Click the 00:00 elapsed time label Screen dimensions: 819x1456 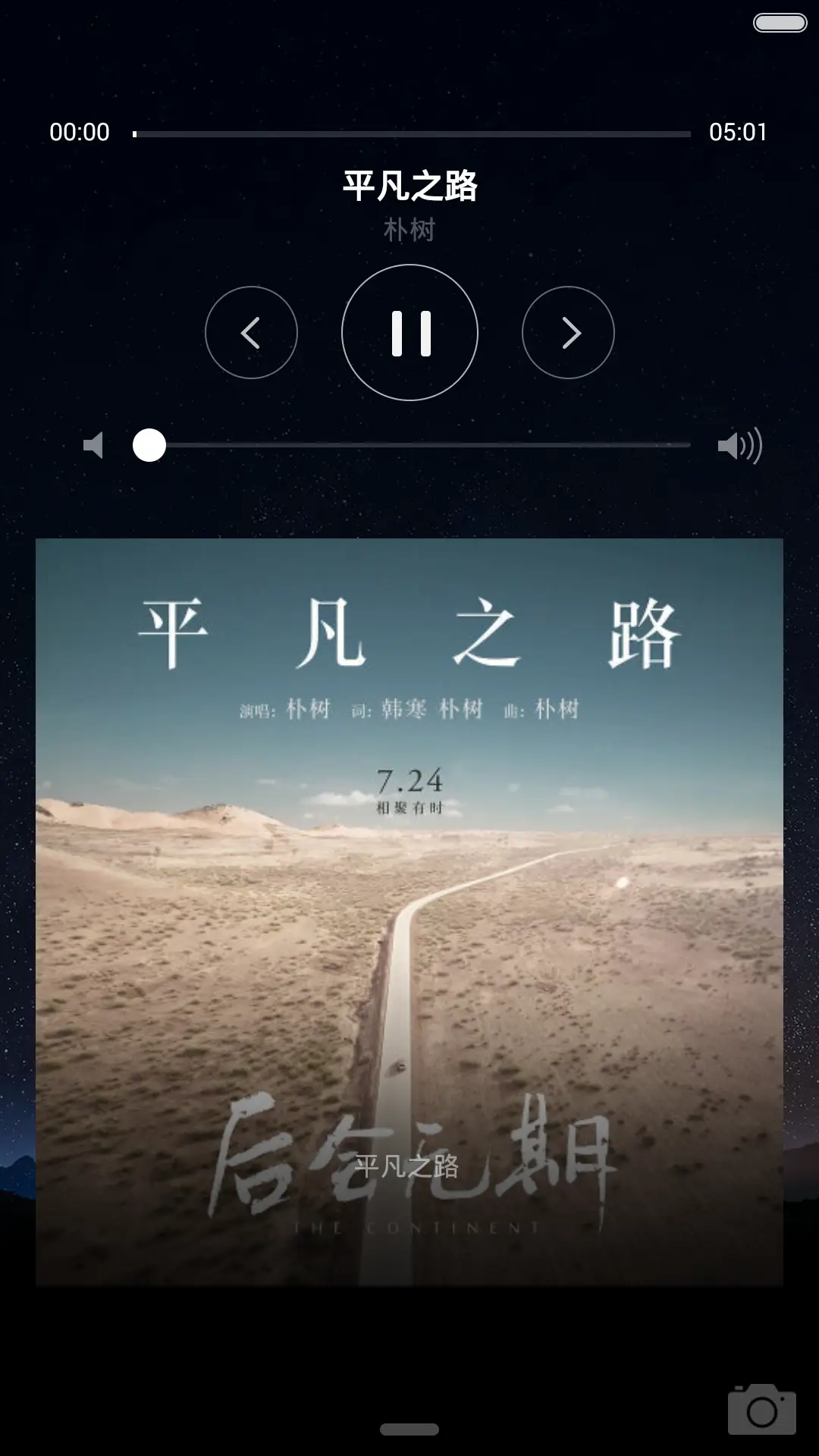79,132
